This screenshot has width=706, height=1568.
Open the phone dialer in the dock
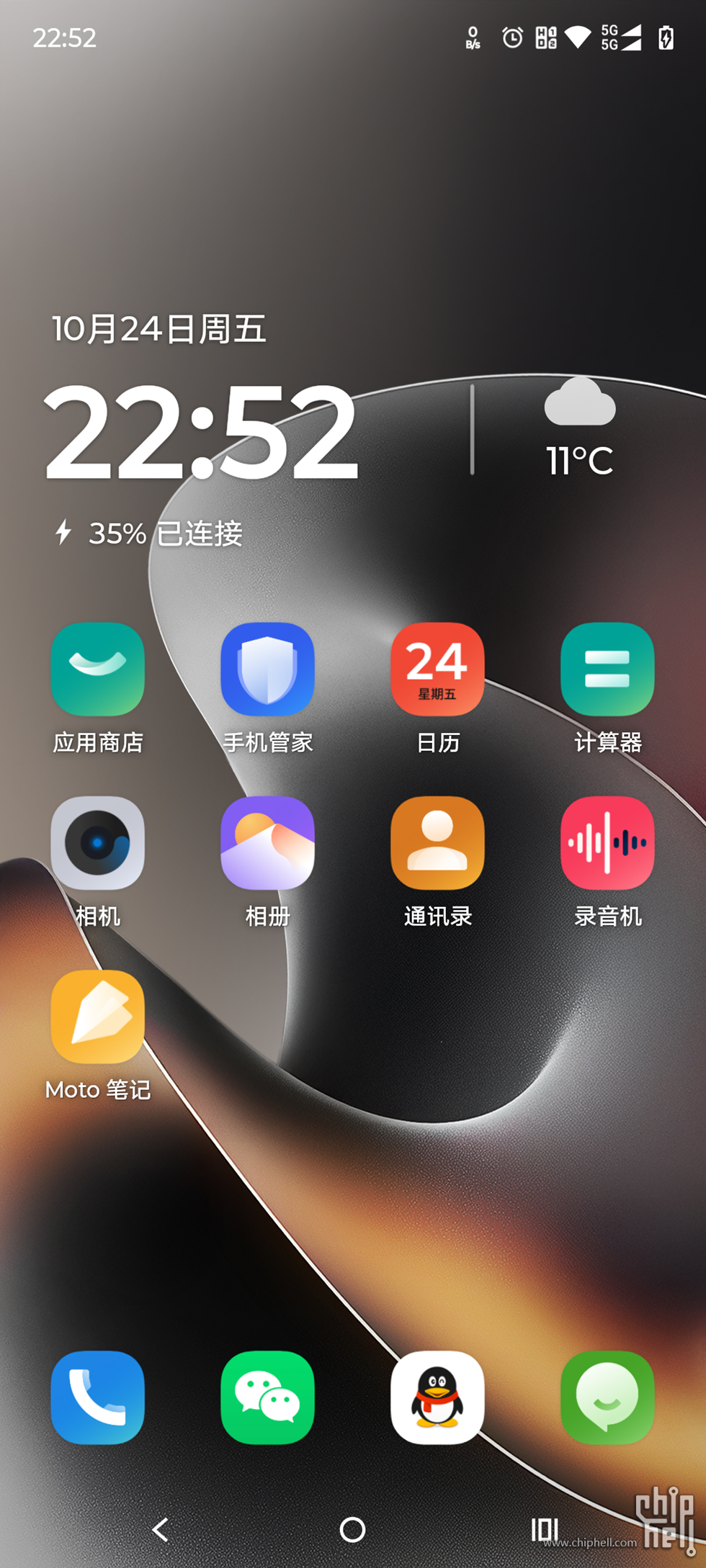(x=97, y=1397)
